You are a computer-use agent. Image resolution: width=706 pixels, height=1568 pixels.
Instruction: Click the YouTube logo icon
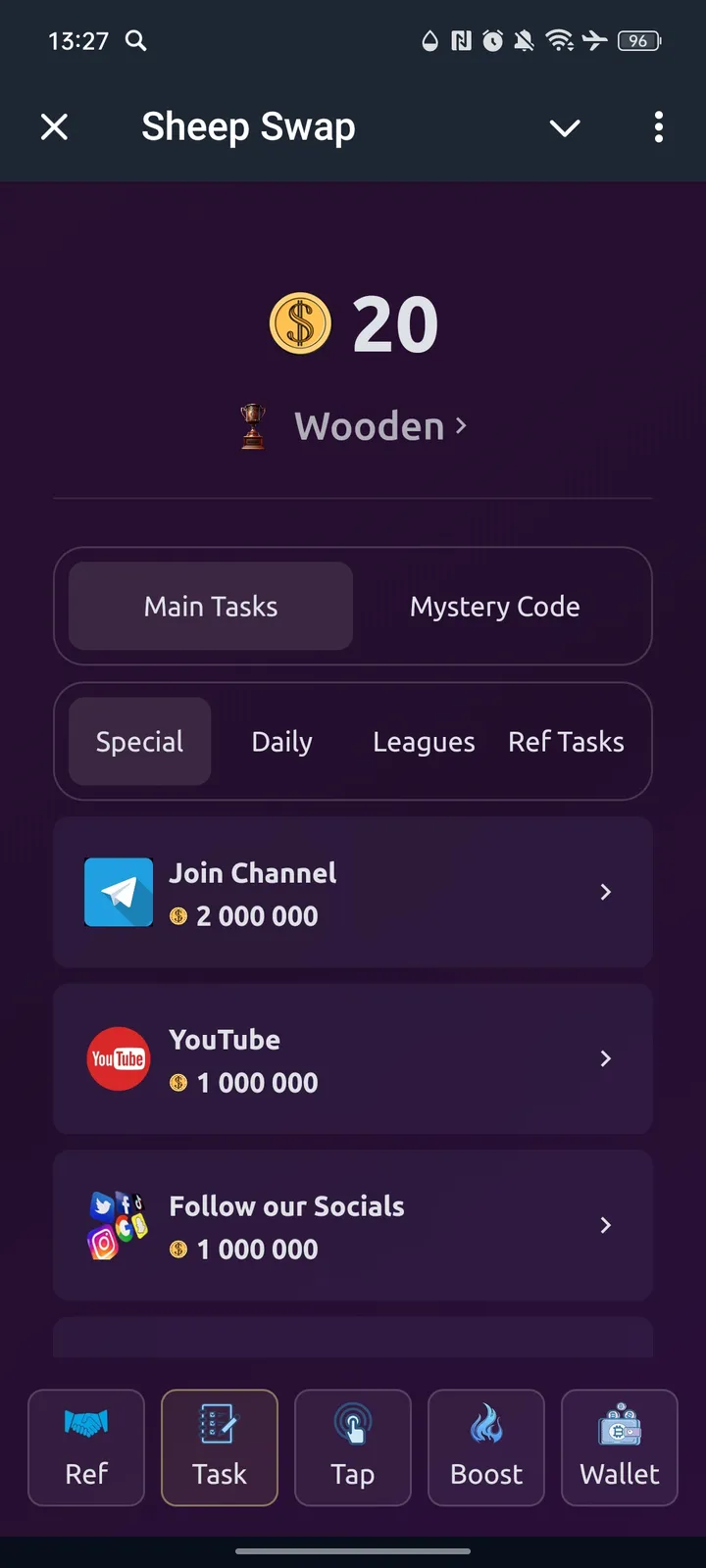click(119, 1058)
